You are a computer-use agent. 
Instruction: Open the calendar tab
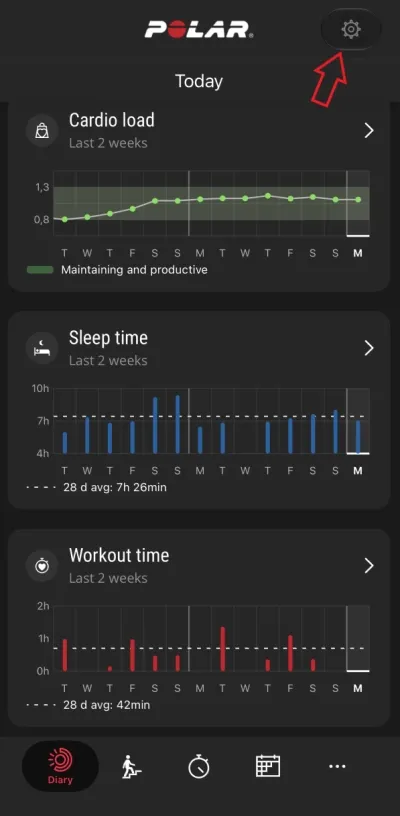point(268,766)
